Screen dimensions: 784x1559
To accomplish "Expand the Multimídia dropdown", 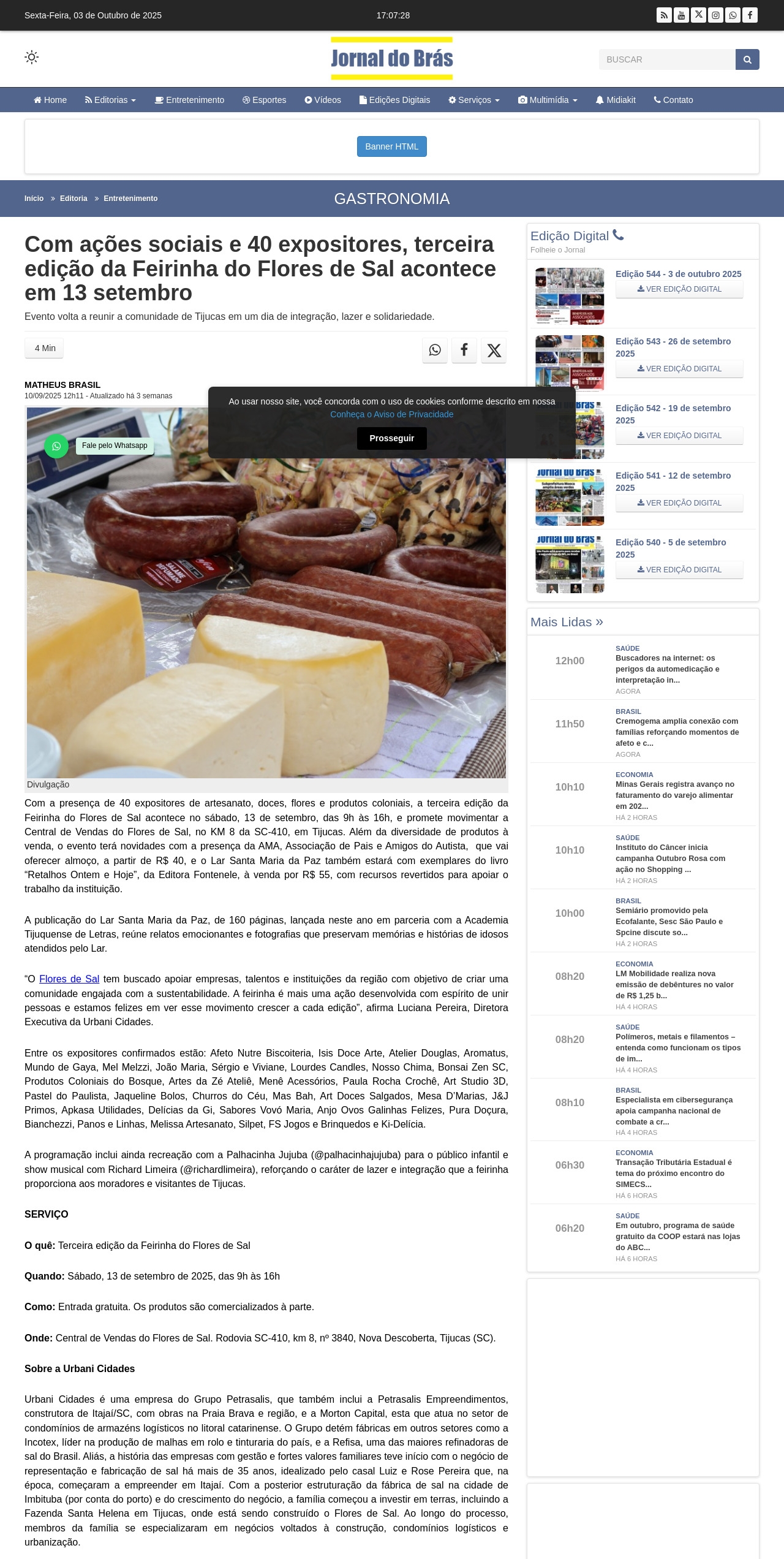I will click(x=548, y=100).
